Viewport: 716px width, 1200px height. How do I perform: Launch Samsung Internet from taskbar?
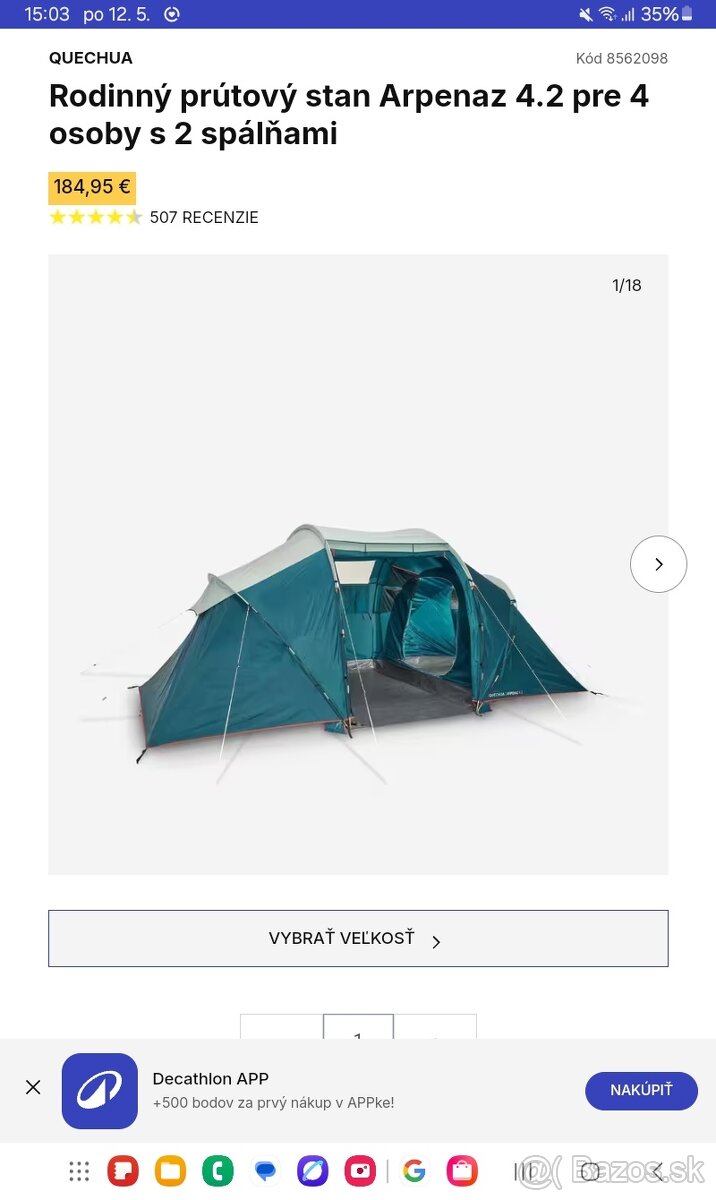pos(313,1171)
